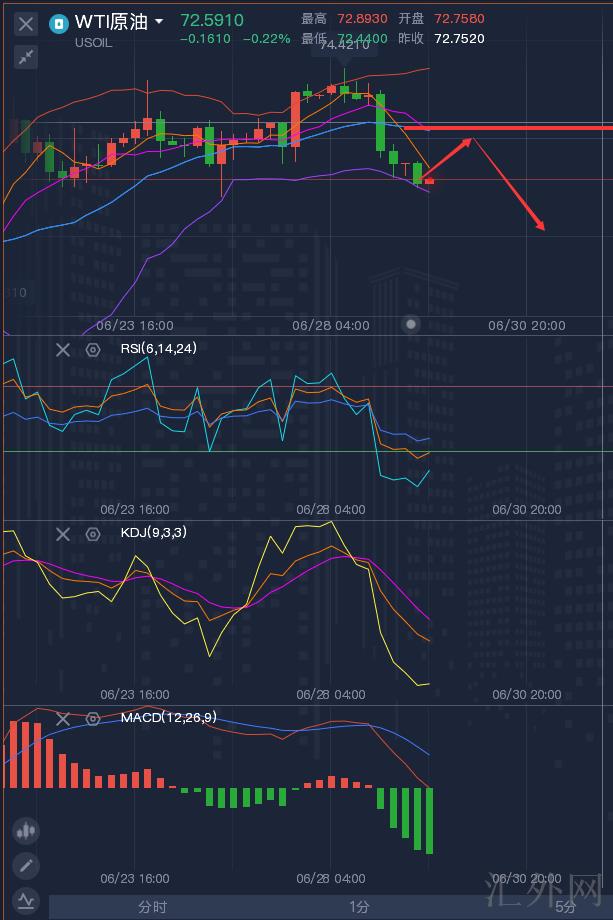Screen dimensions: 613x920
Task: Open the indicators line-chart tool
Action: 26,900
